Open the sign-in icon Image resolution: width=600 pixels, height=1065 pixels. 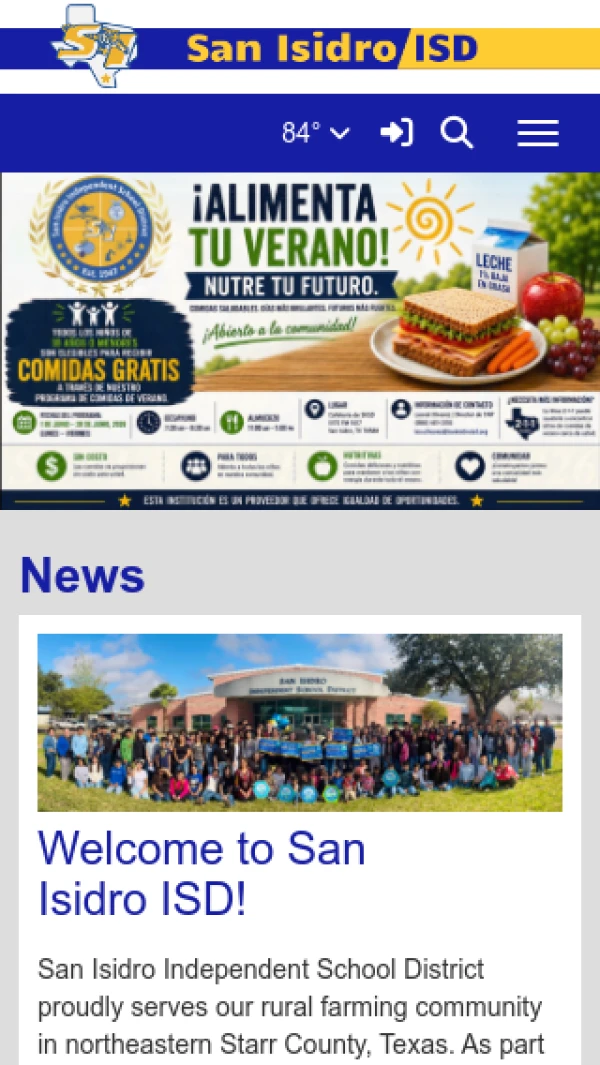396,132
